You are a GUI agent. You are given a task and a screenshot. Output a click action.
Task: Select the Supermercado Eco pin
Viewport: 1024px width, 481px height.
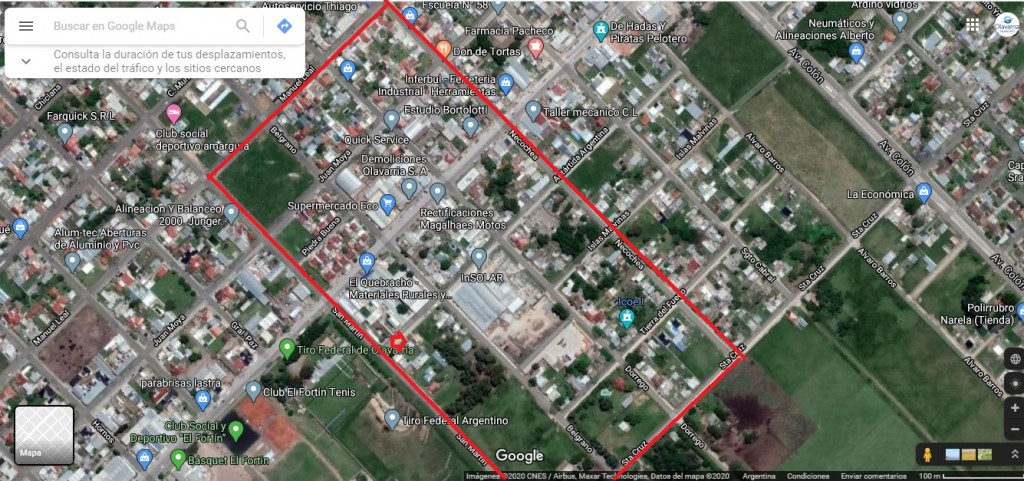click(x=389, y=203)
